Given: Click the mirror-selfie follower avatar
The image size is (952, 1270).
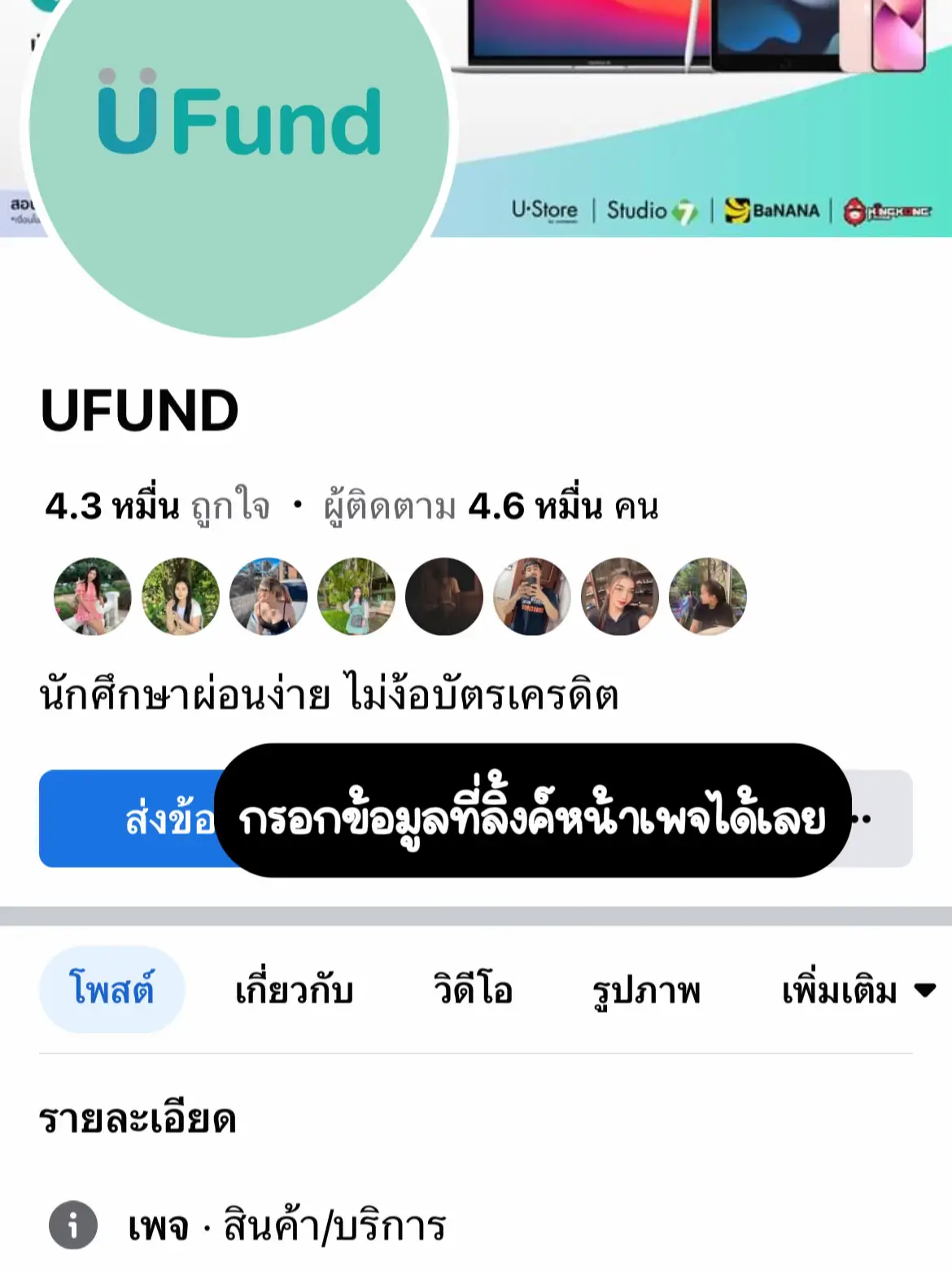Looking at the screenshot, I should pos(533,596).
